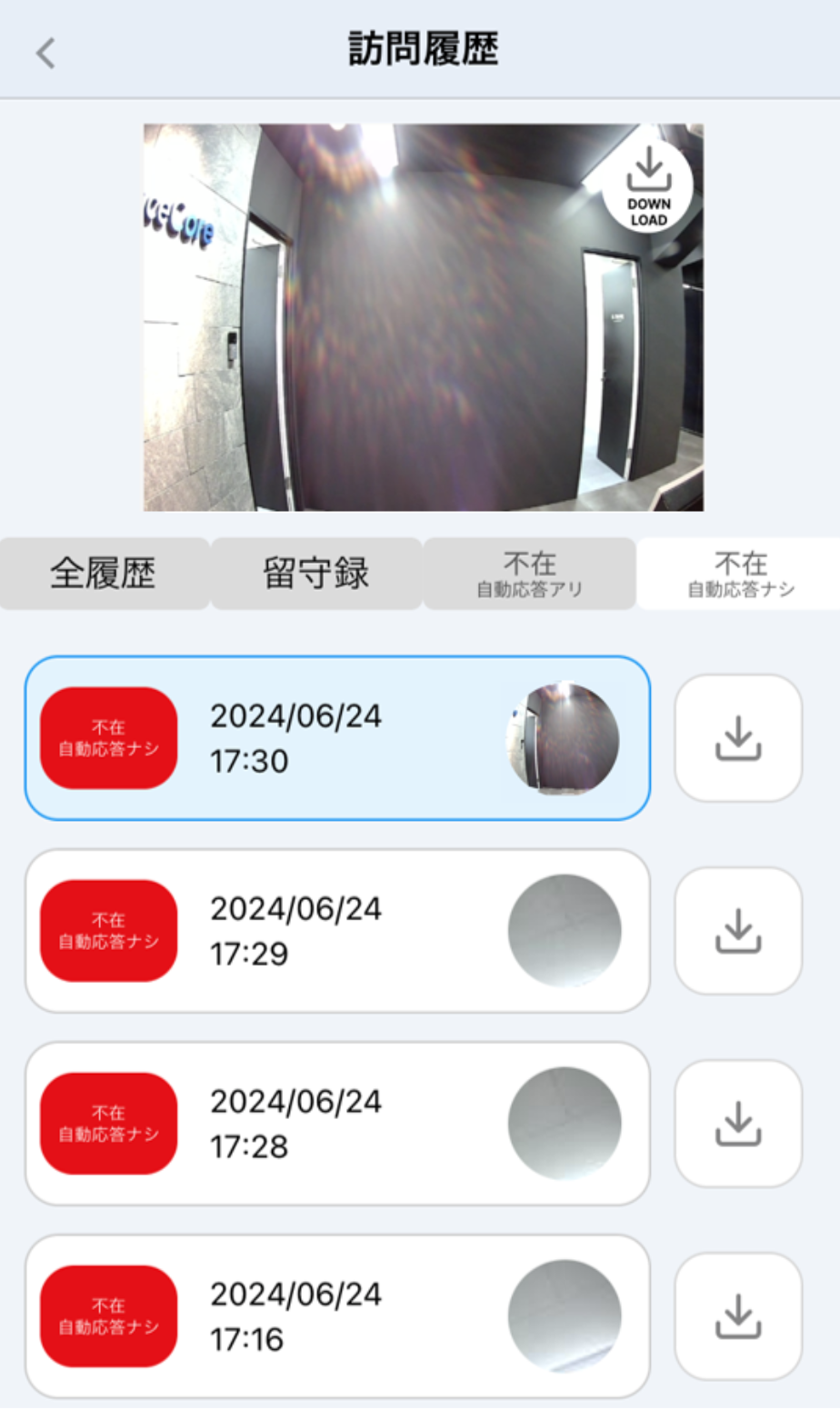
Task: Open the 17:30 visit record
Action: coord(336,738)
